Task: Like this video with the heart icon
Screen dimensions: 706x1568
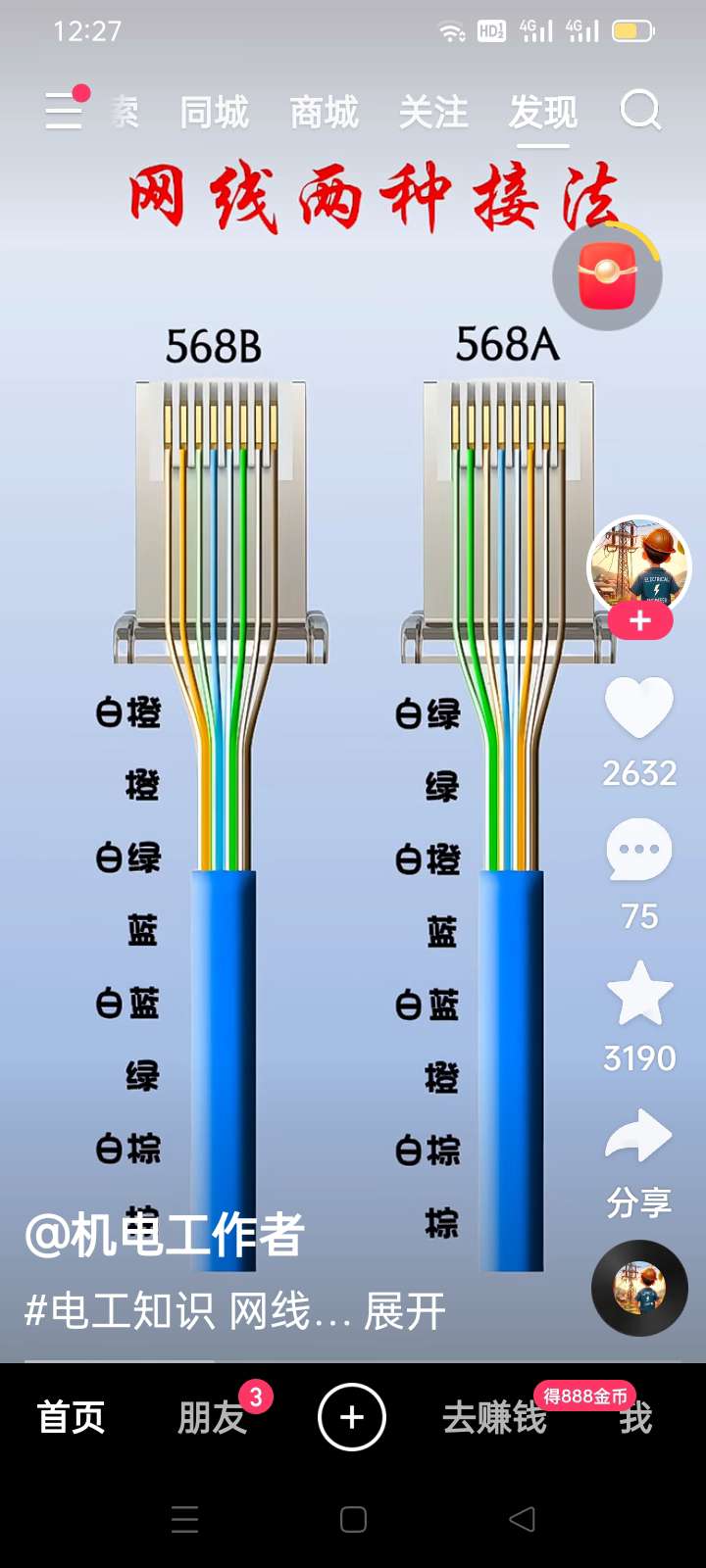Action: coord(638,708)
